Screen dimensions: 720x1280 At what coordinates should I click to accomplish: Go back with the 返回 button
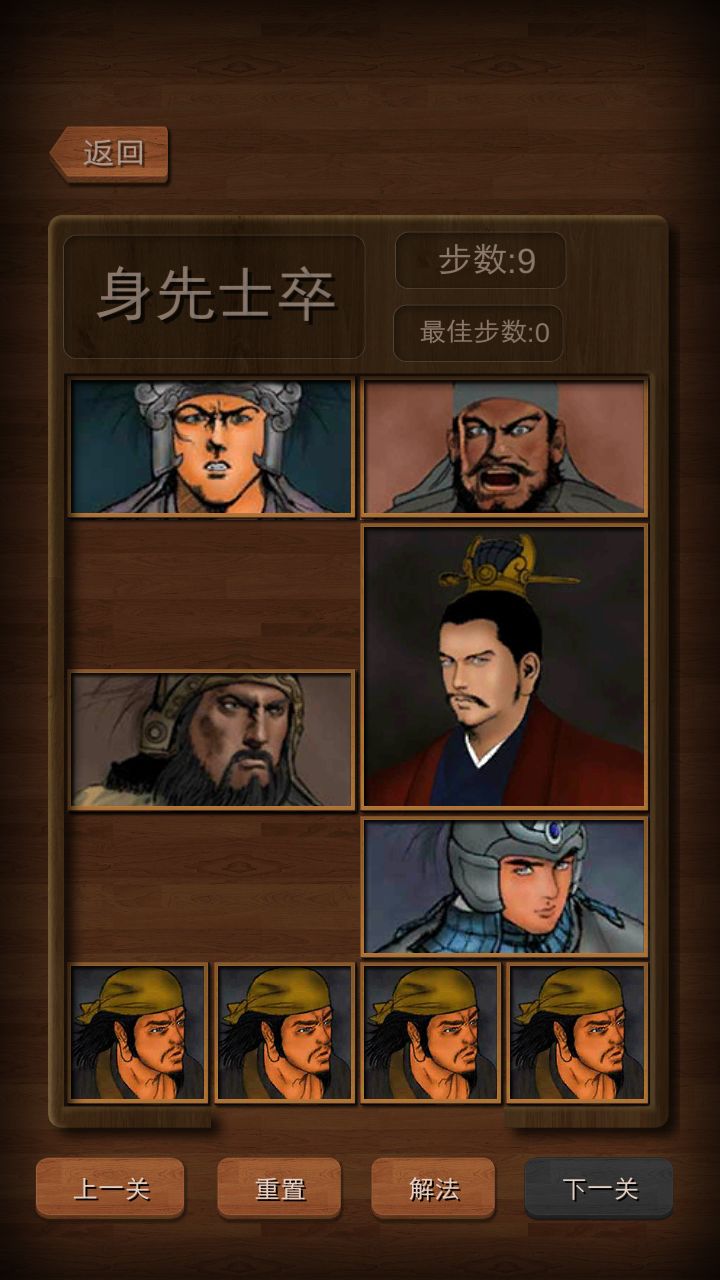tap(109, 153)
